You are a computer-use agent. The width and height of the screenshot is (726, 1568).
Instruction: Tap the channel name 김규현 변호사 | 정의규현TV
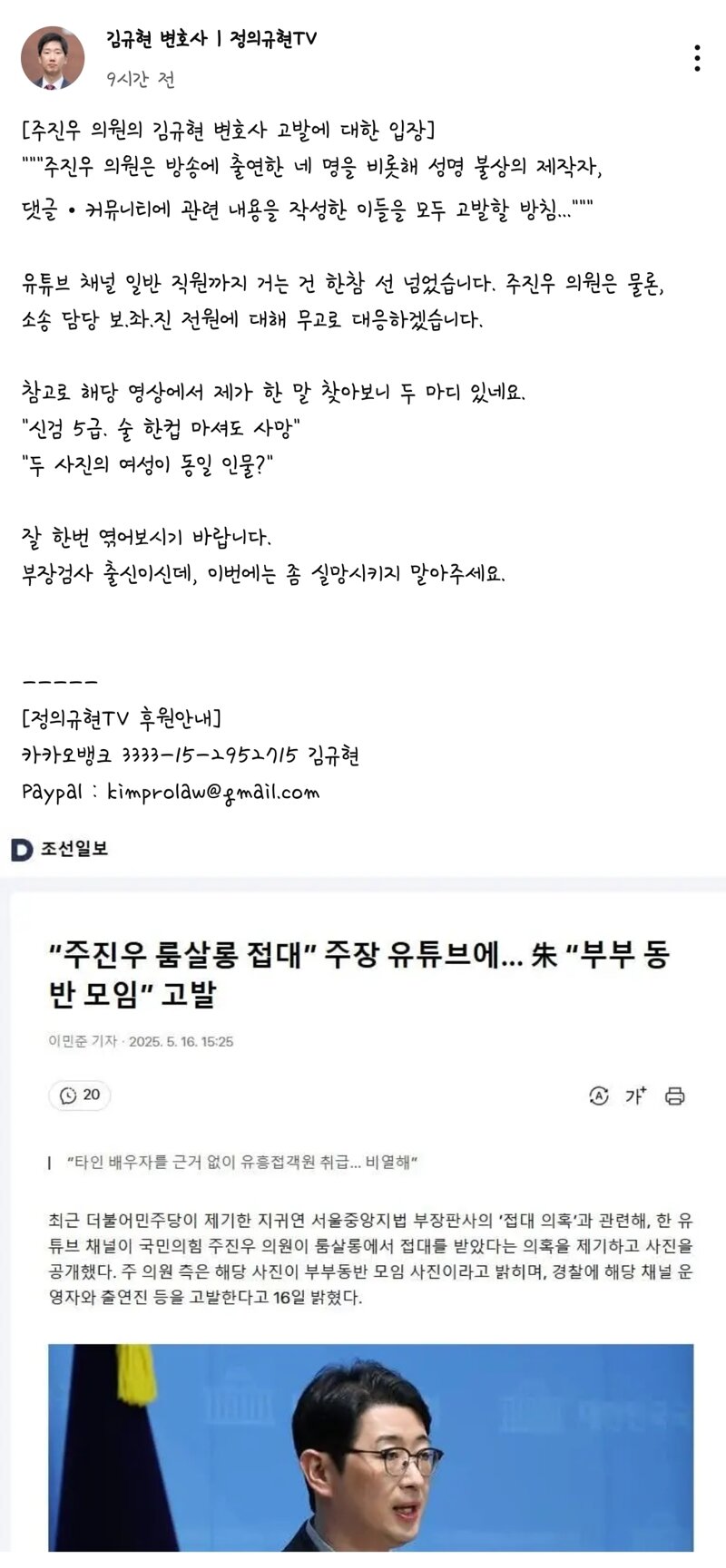[x=211, y=39]
